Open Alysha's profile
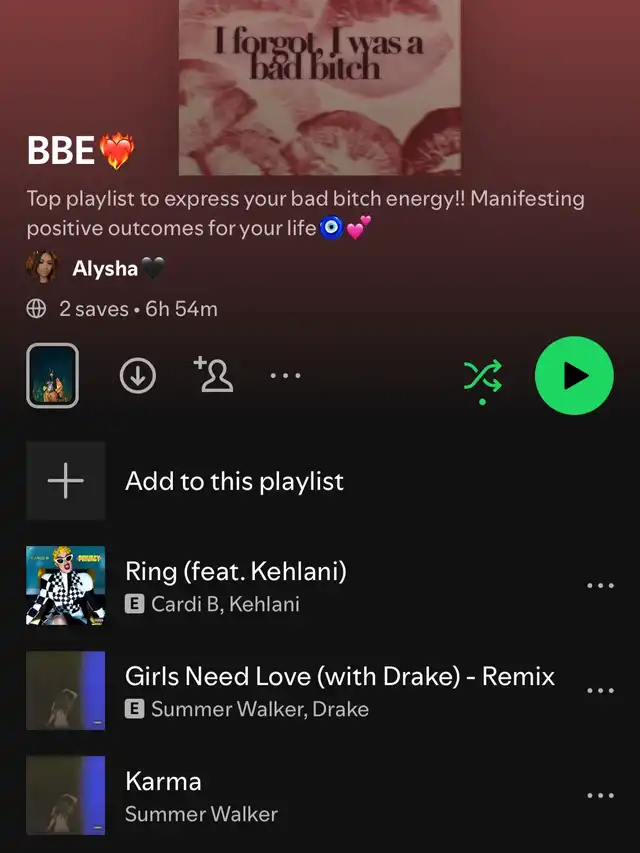Screen dimensions: 640x853 [x=95, y=268]
